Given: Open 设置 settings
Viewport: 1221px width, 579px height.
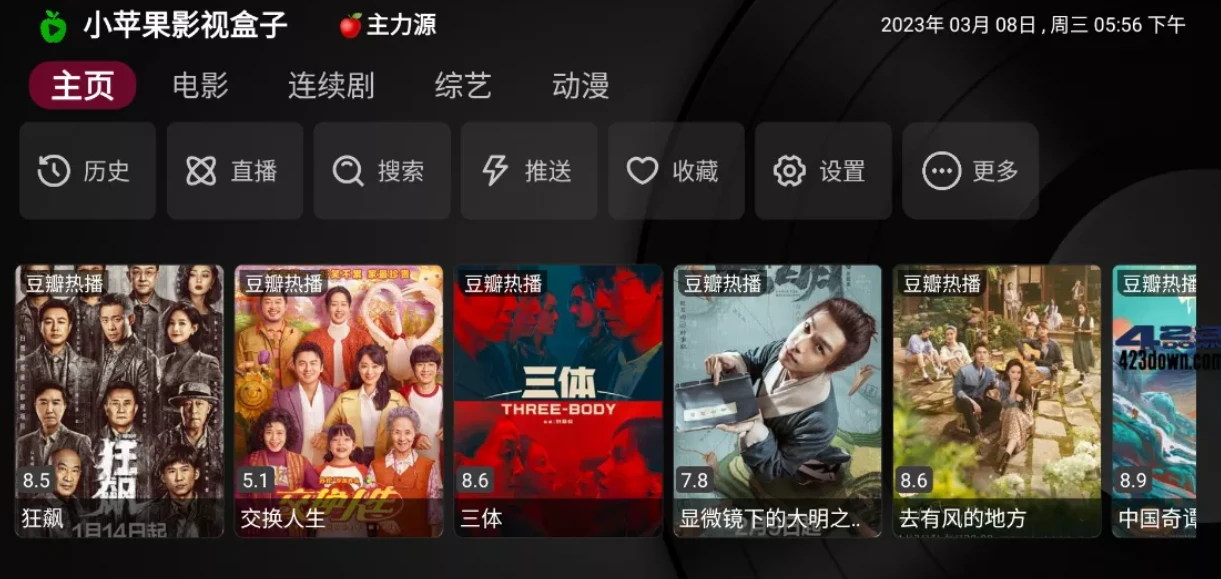Looking at the screenshot, I should click(x=822, y=171).
